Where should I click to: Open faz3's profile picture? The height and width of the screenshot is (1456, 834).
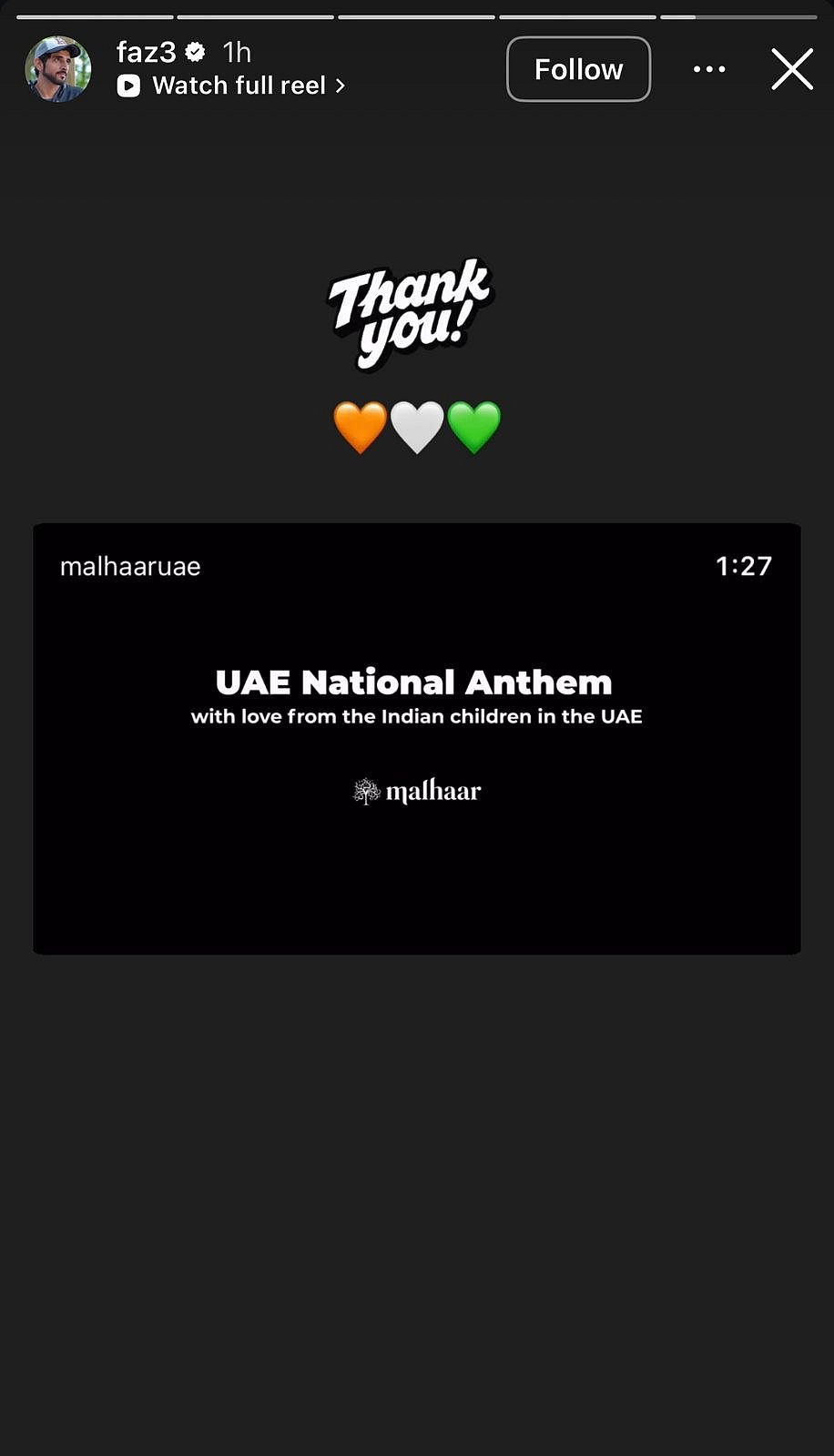click(58, 69)
